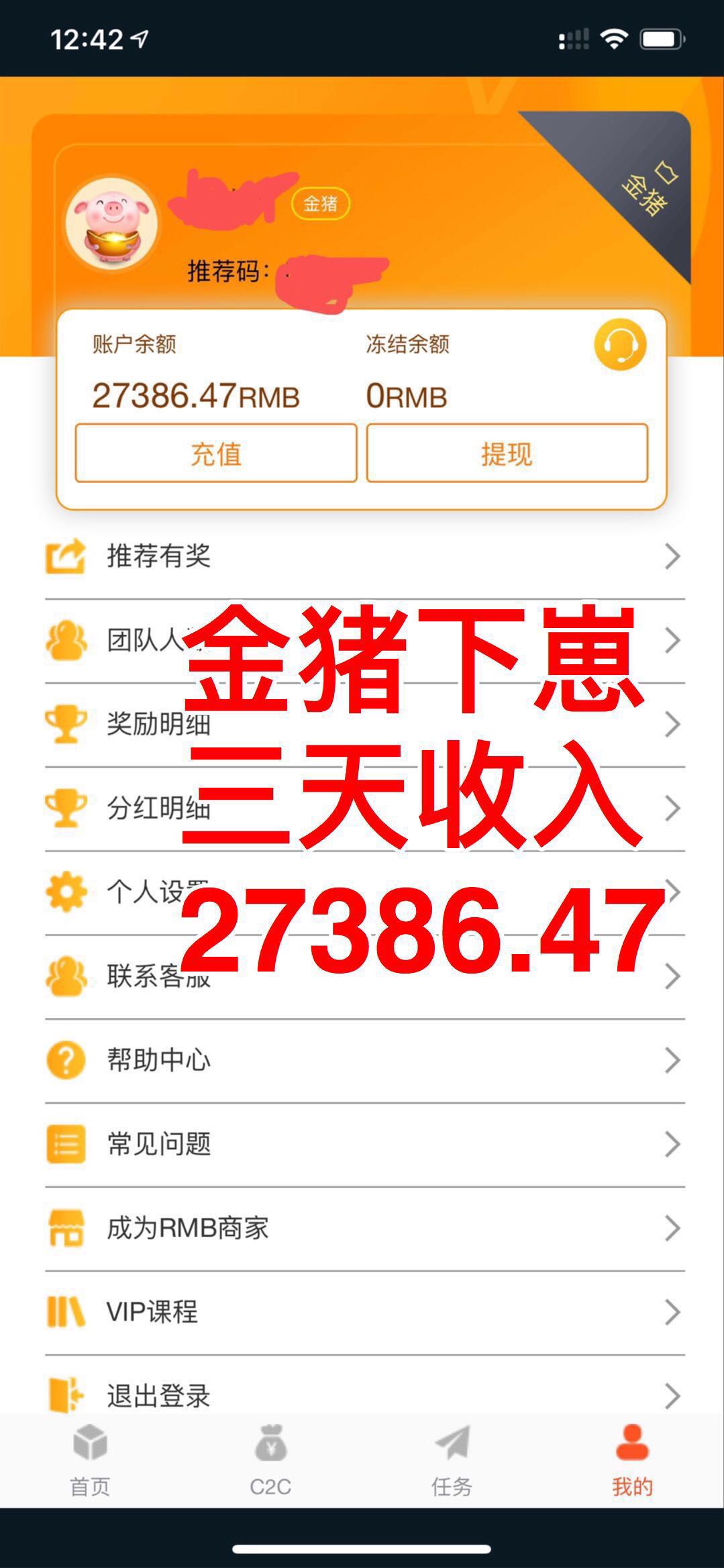Open the customer service headset icon
The height and width of the screenshot is (1568, 724).
(620, 345)
